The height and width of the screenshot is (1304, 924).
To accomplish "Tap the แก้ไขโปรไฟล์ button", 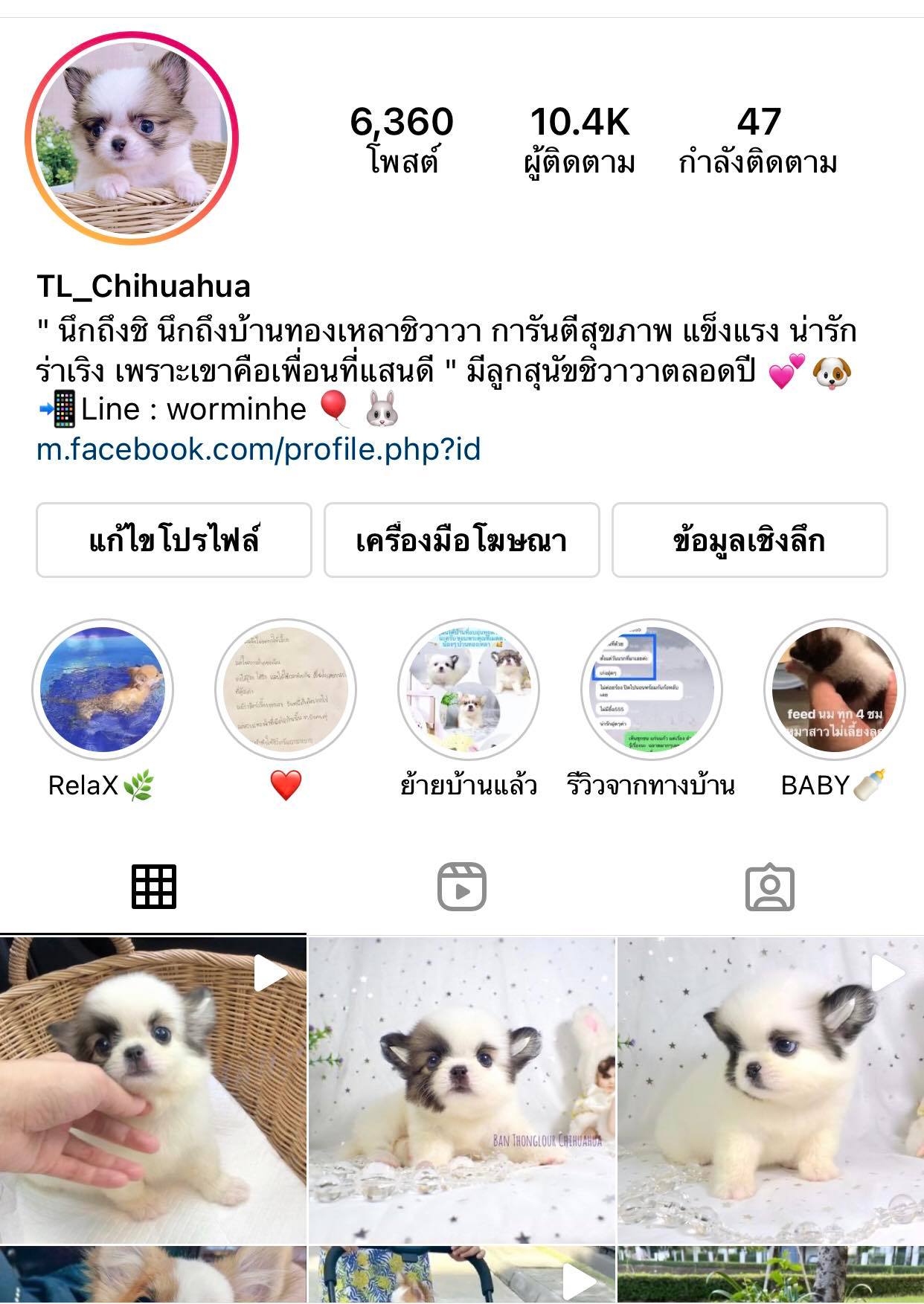I will (x=174, y=540).
